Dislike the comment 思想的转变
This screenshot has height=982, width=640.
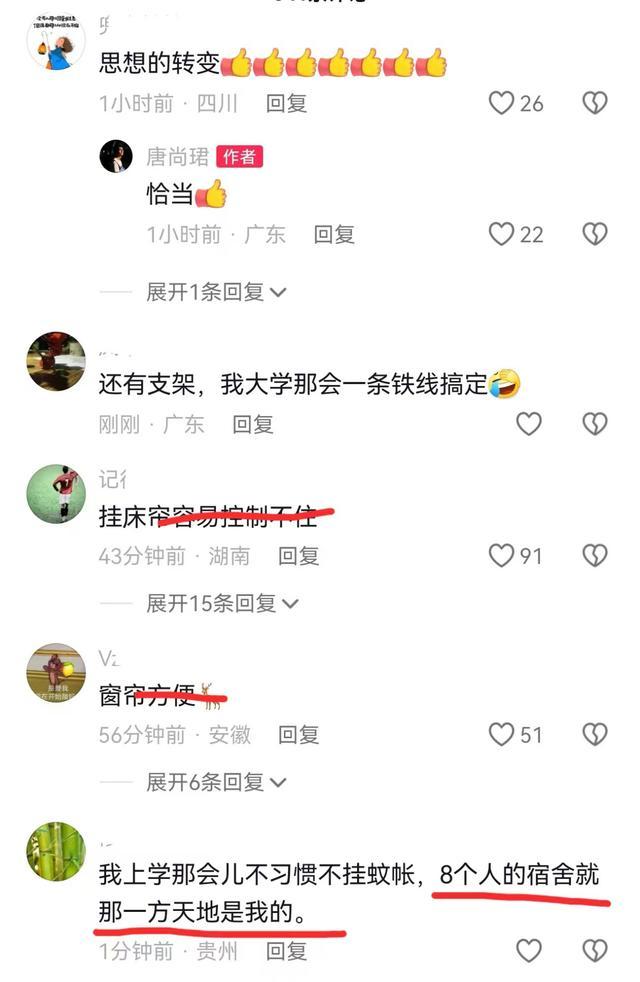click(x=594, y=102)
